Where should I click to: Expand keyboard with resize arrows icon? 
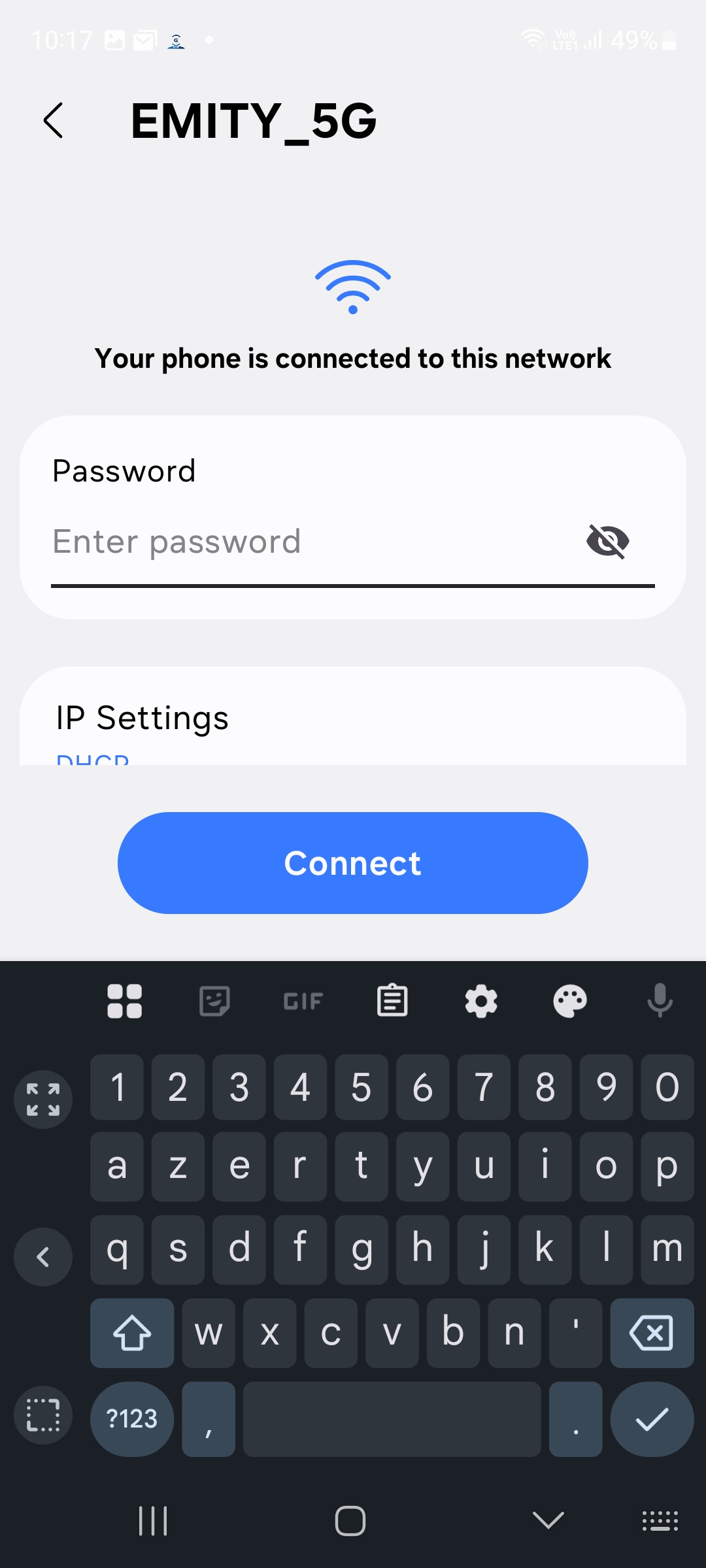tap(43, 1100)
